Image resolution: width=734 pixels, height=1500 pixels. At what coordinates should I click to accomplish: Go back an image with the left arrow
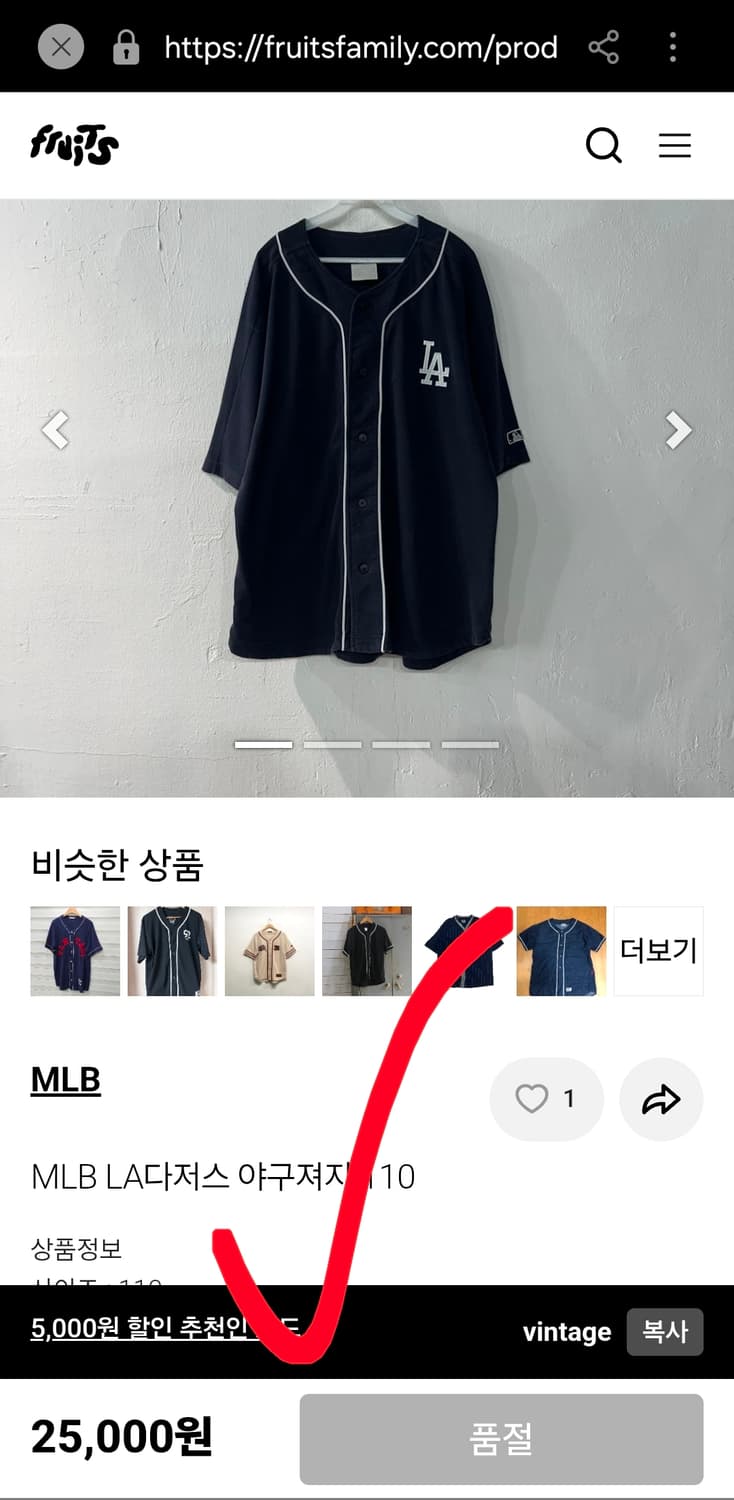coord(56,430)
